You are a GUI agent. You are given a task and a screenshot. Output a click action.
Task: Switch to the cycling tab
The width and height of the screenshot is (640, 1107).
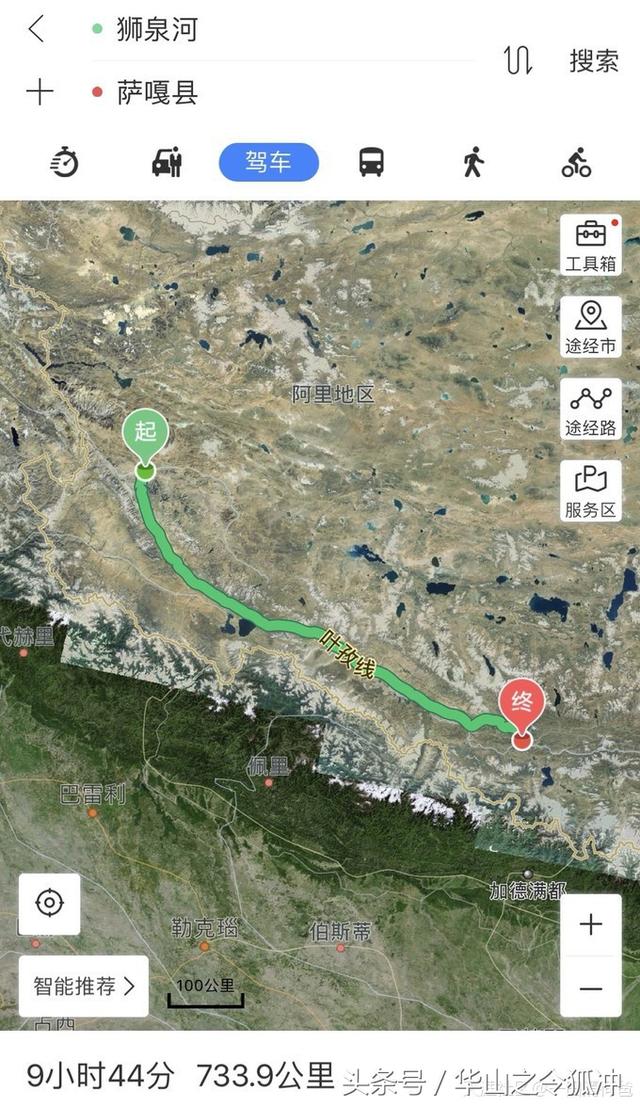pos(576,161)
